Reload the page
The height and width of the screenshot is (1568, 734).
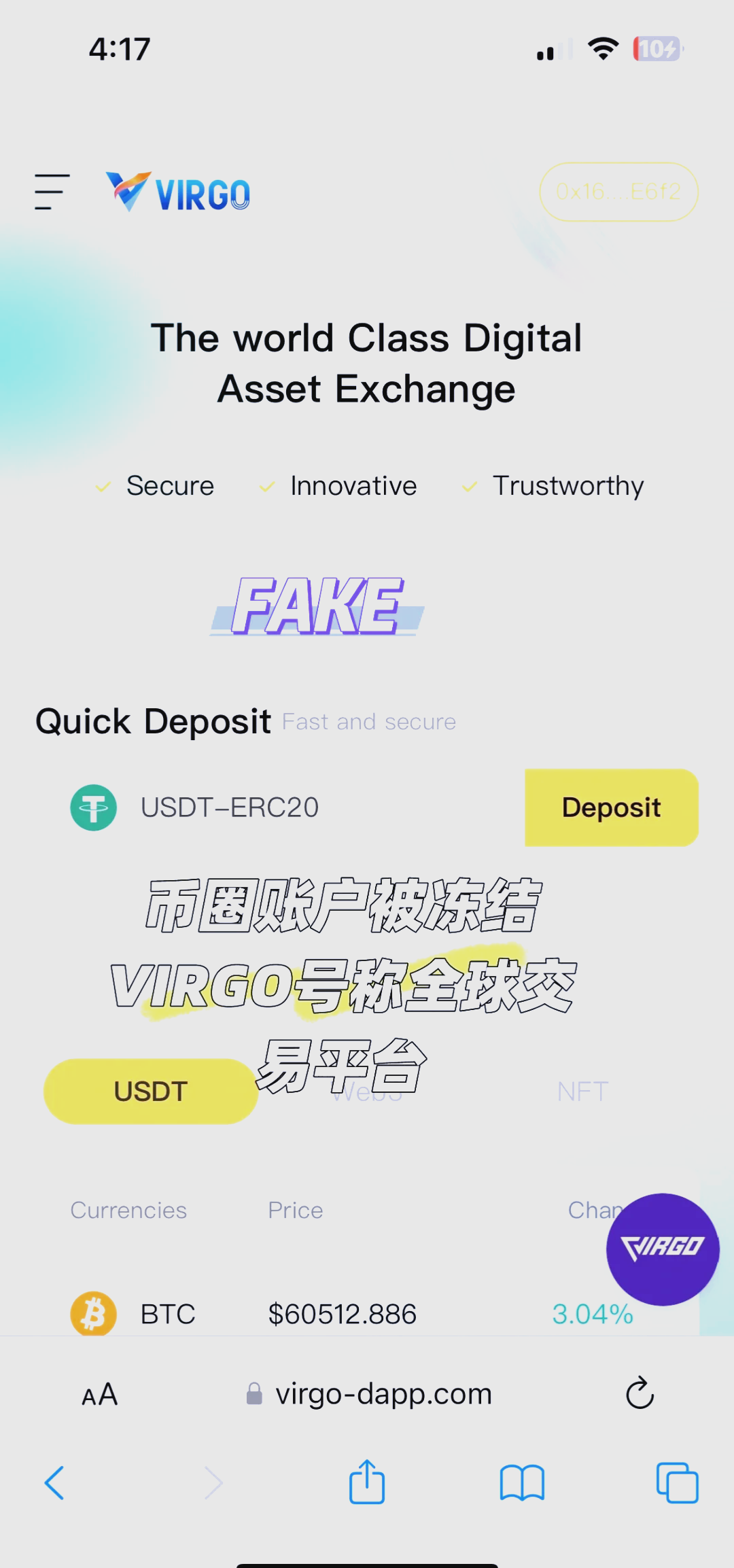640,1394
